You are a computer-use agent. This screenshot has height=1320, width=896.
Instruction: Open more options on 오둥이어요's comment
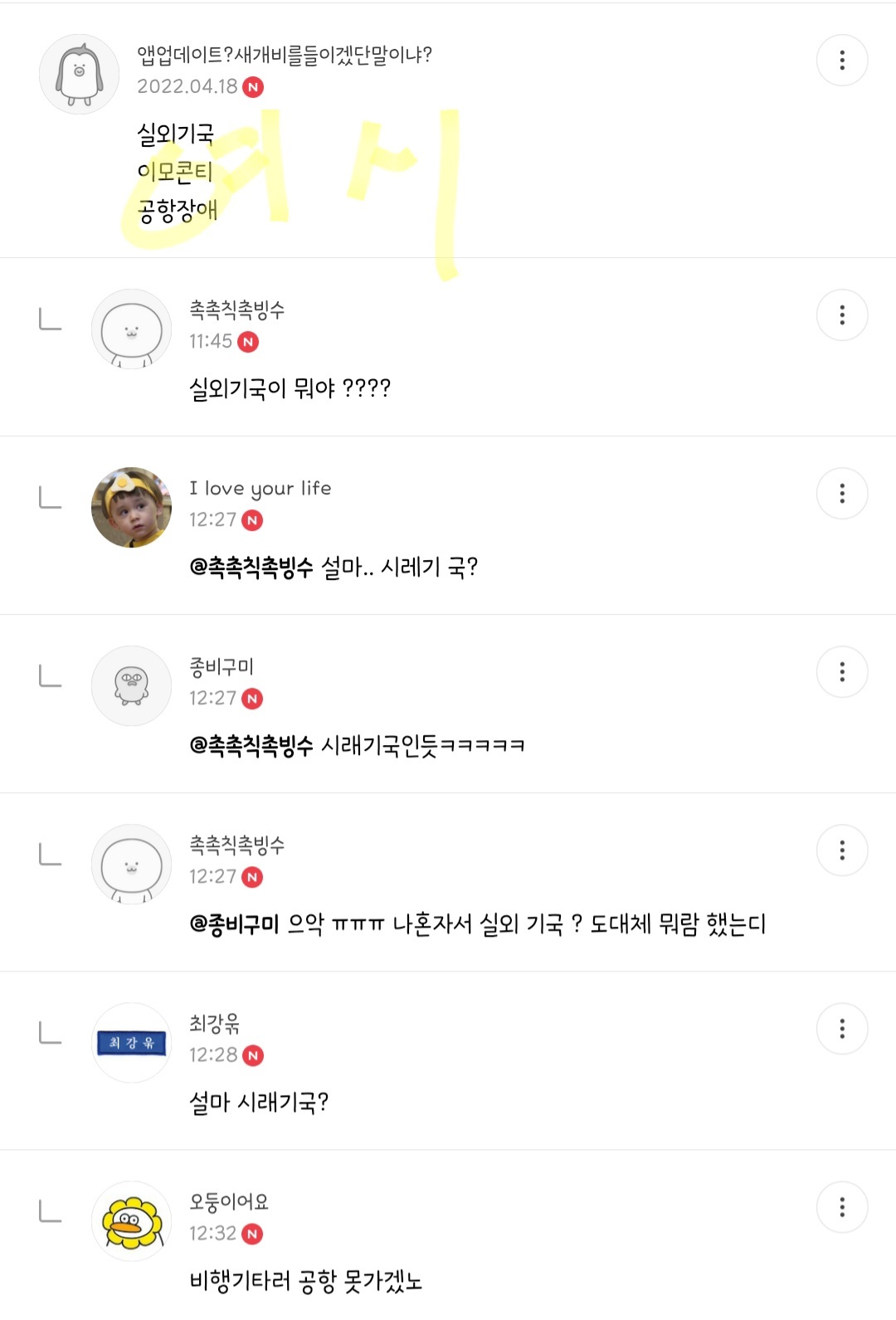pyautogui.click(x=842, y=1207)
